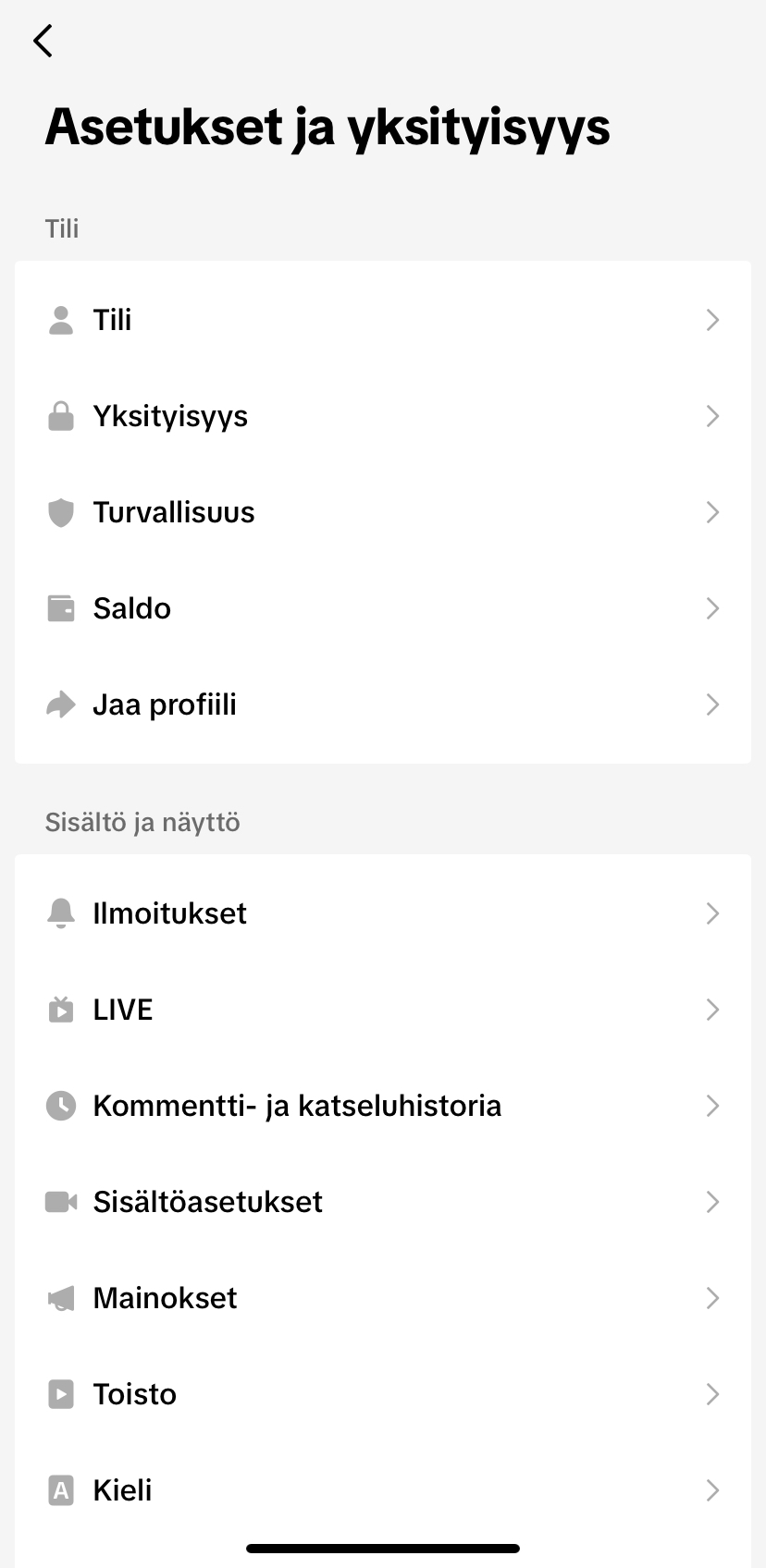The image size is (766, 1568).
Task: Tap the home indicator bar at bottom
Action: (382, 1548)
